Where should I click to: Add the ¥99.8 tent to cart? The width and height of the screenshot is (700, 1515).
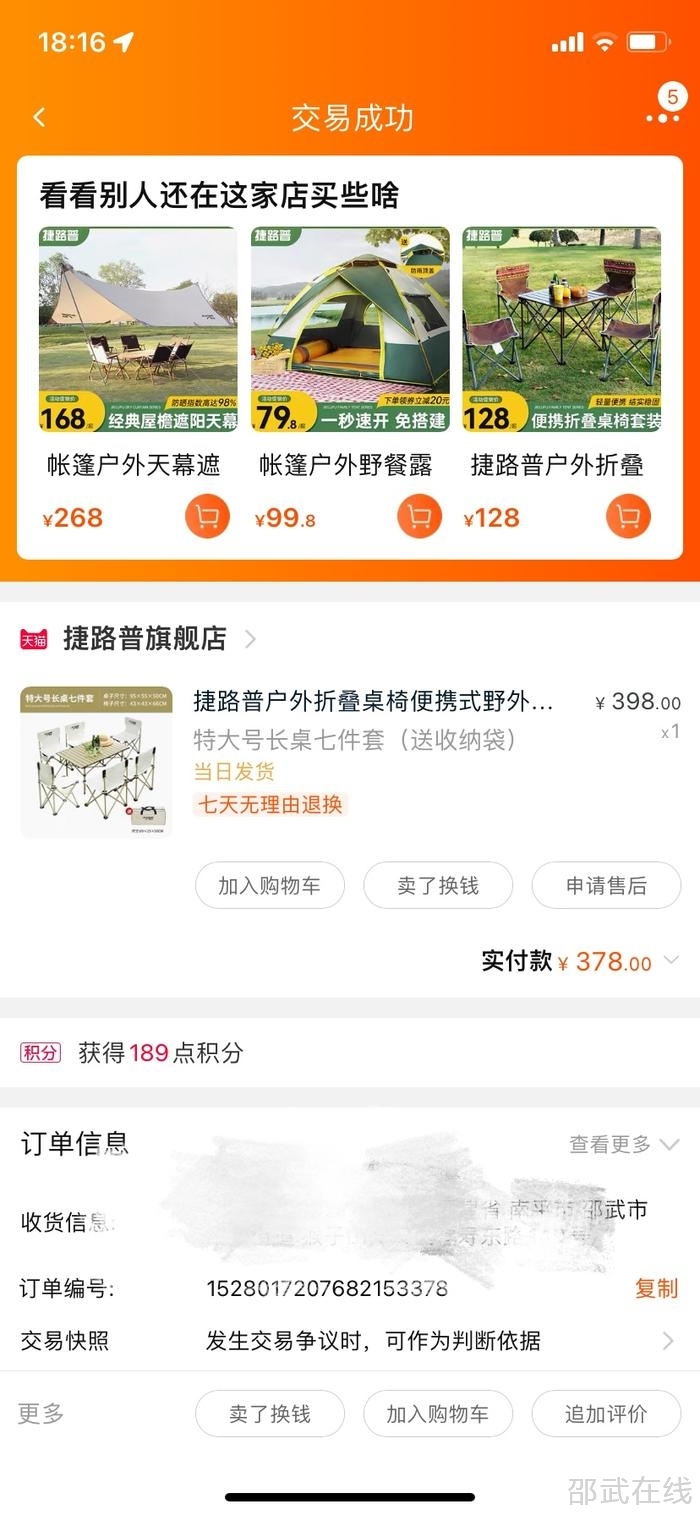pos(419,517)
